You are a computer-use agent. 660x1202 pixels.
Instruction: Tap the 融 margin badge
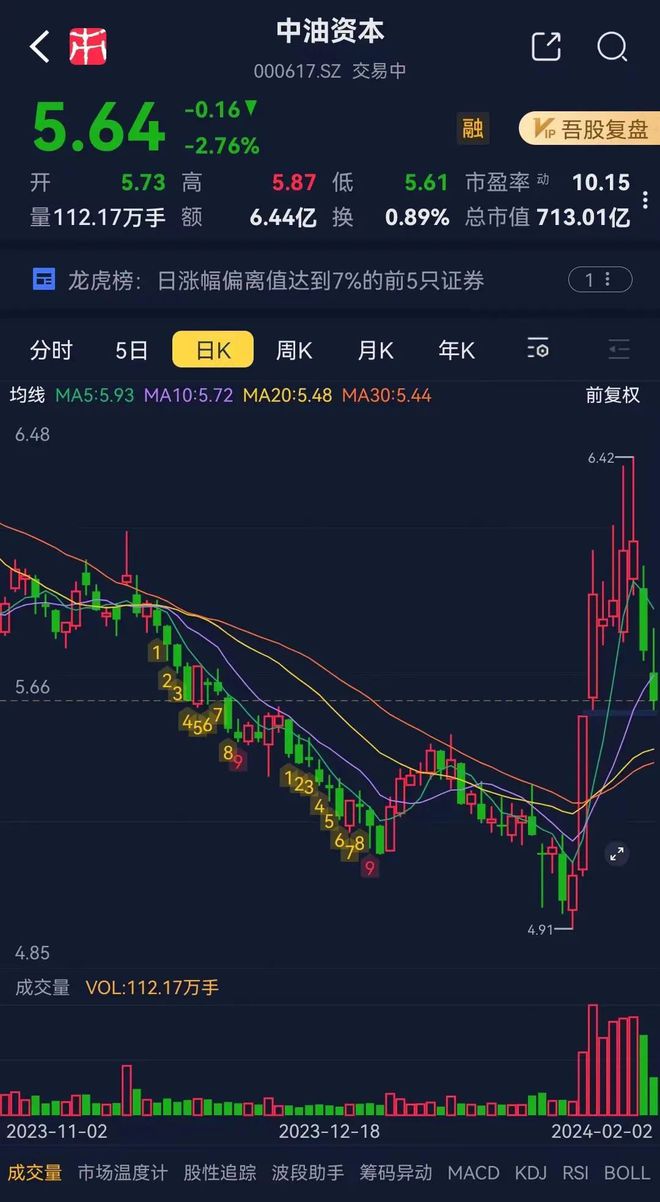click(x=473, y=128)
